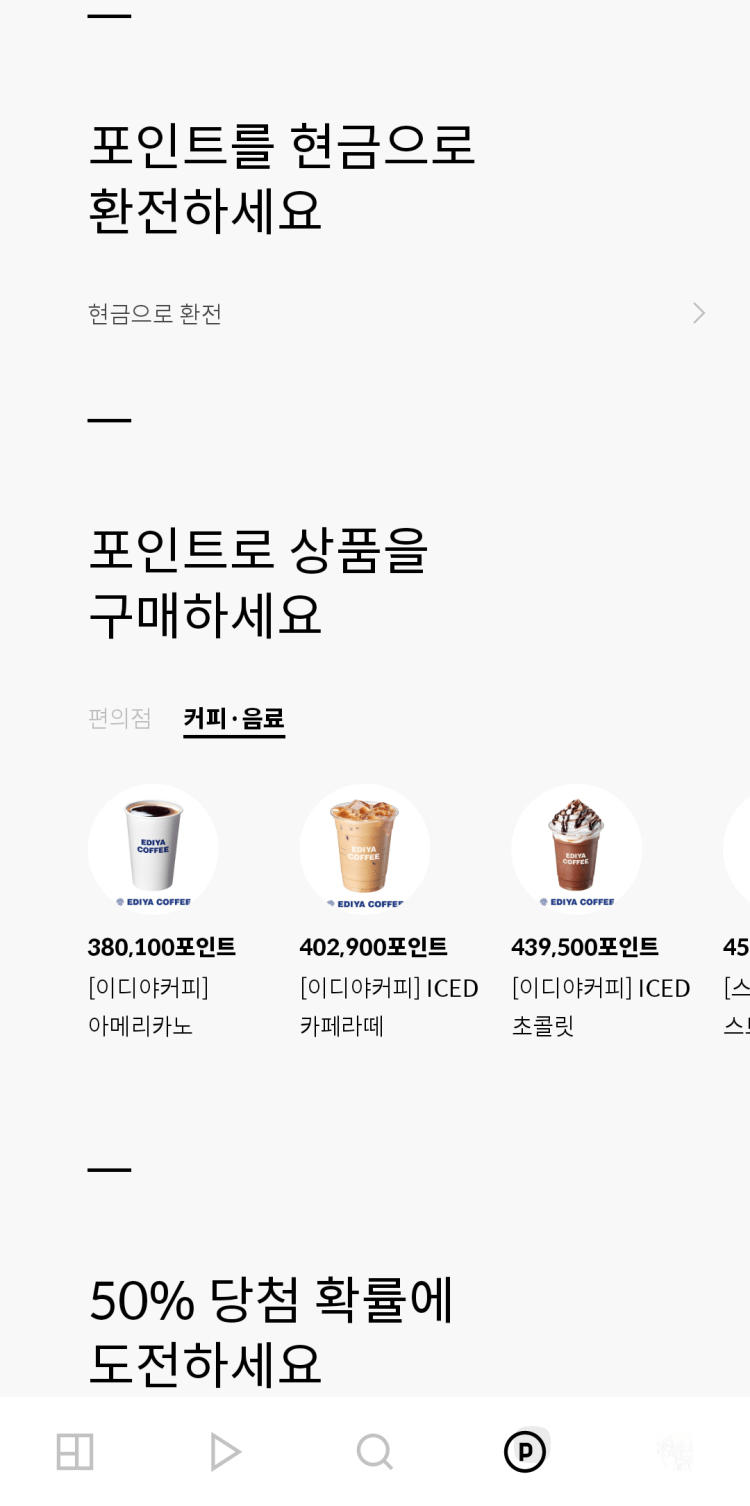Select the video play icon in bottom bar
750x1506 pixels.
point(225,1450)
